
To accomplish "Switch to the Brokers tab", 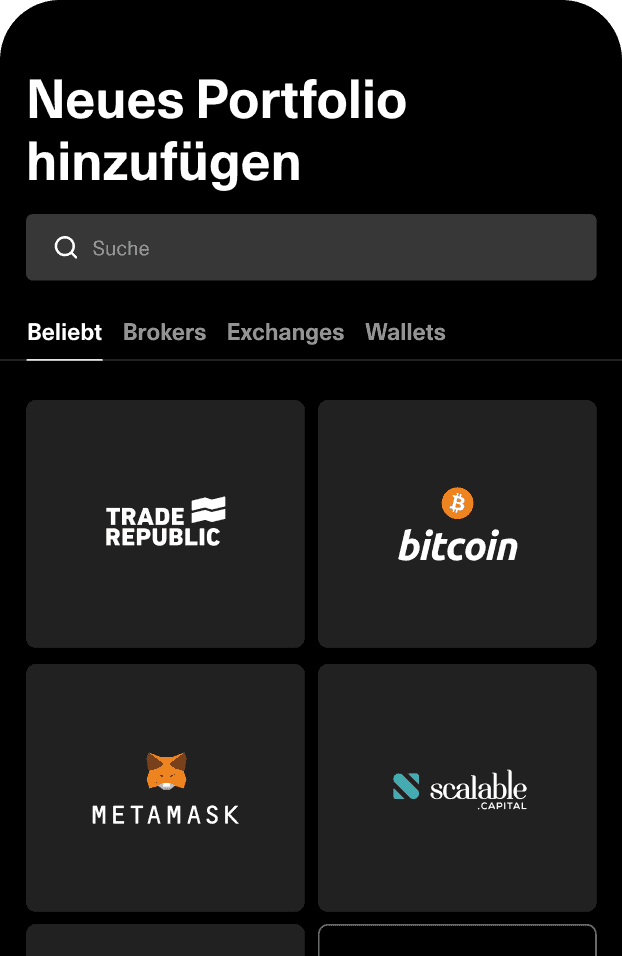I will [164, 332].
